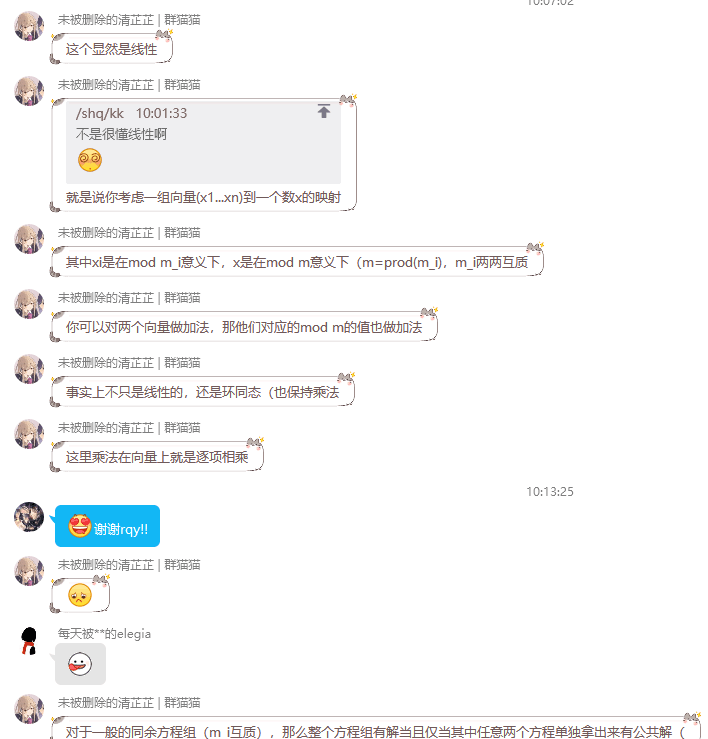Open avatar beside message 事实上不只是线性的
This screenshot has width=708, height=739.
(x=29, y=369)
